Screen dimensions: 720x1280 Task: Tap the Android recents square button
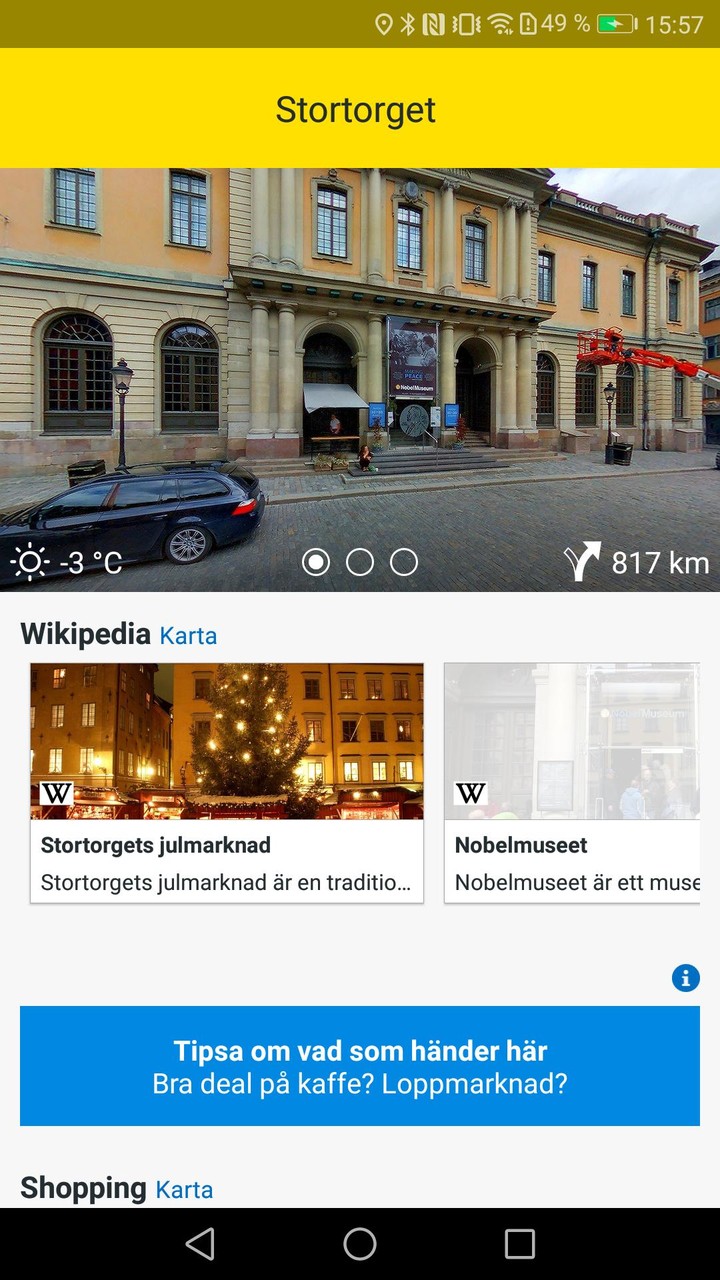click(519, 1243)
